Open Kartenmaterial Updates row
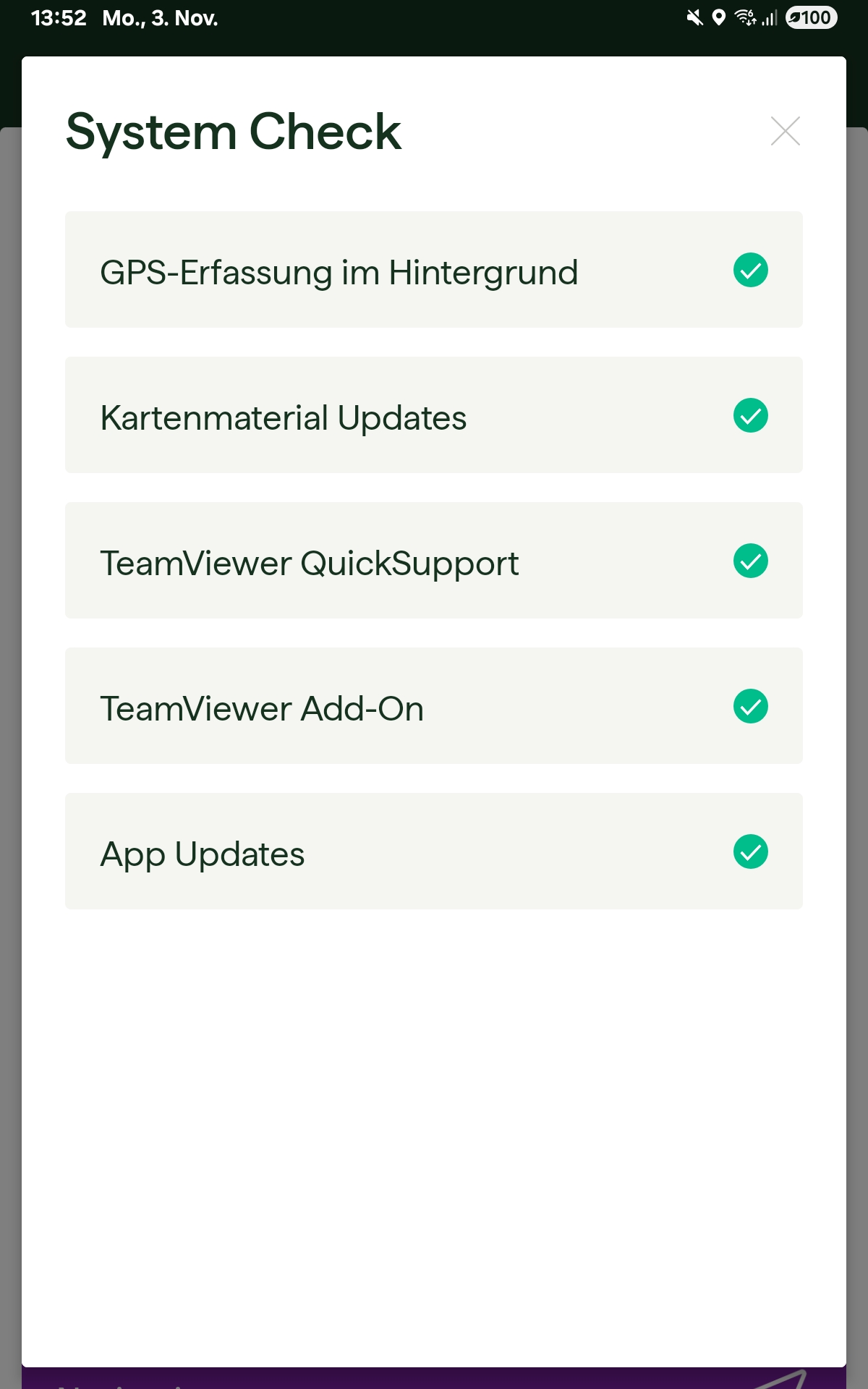The width and height of the screenshot is (868, 1389). click(x=433, y=415)
